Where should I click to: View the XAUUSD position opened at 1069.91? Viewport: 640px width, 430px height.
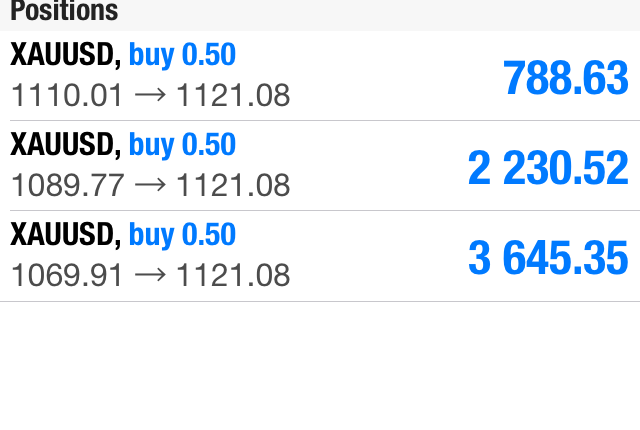pos(320,256)
